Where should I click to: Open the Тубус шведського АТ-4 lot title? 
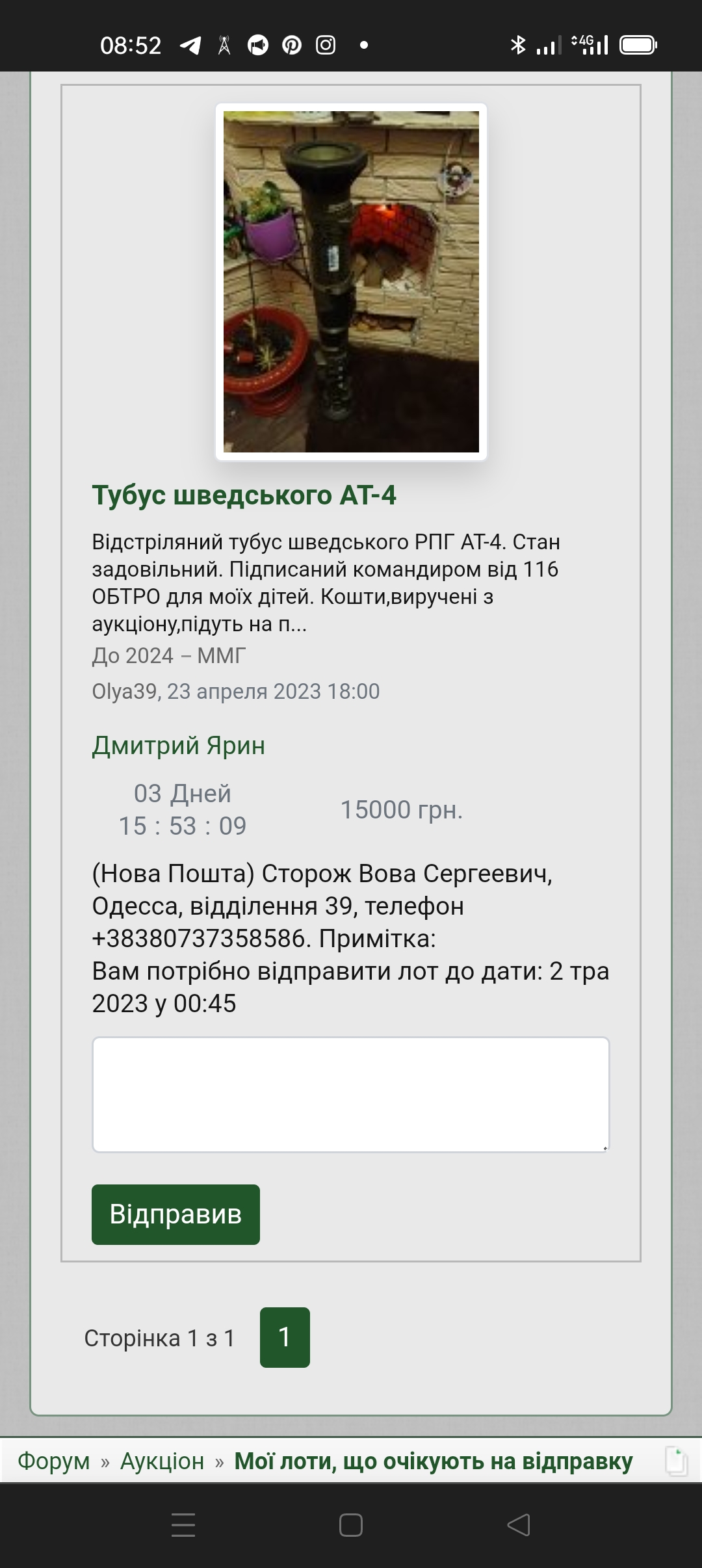point(244,495)
